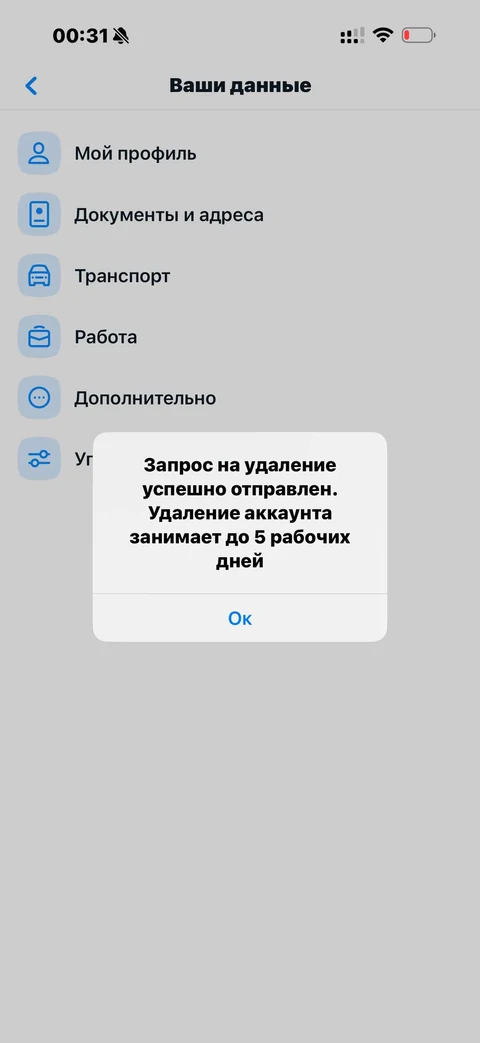Open Документы и адреса

pyautogui.click(x=240, y=215)
